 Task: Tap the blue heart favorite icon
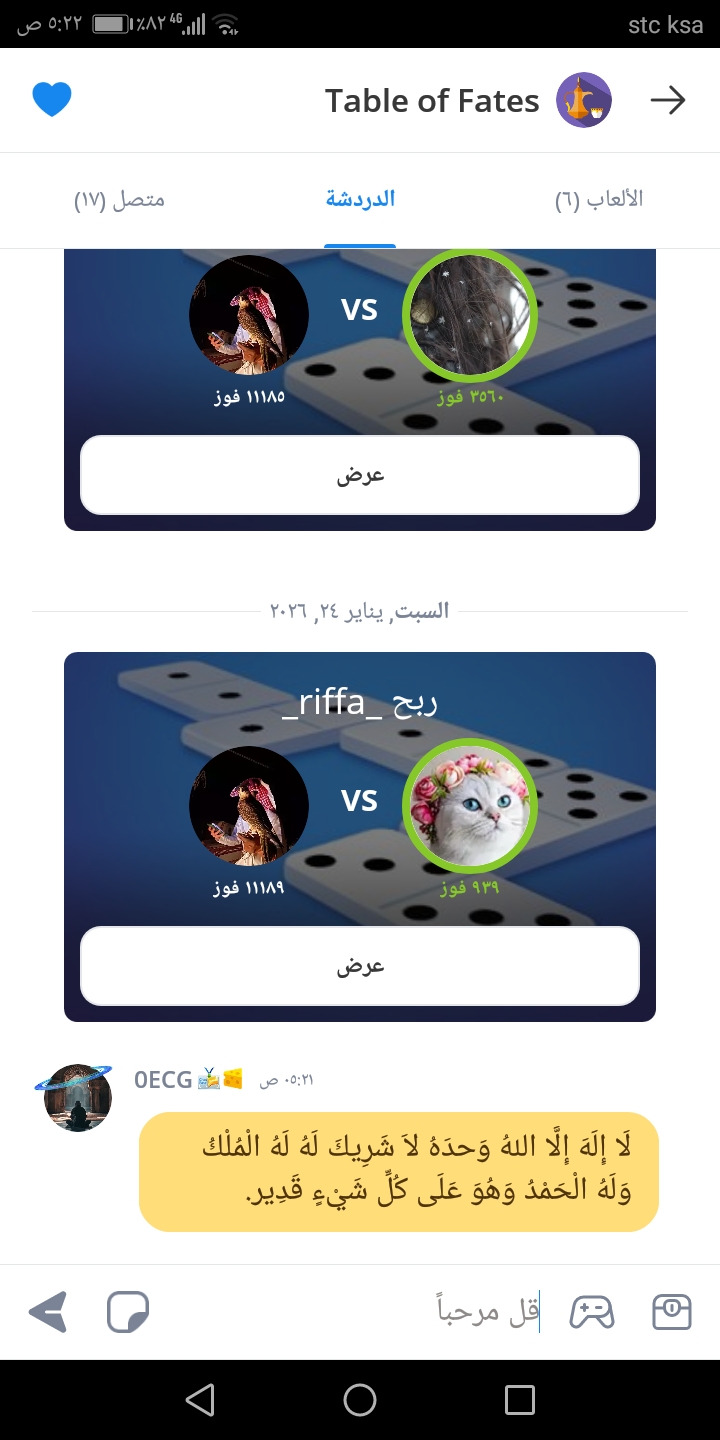[x=52, y=100]
